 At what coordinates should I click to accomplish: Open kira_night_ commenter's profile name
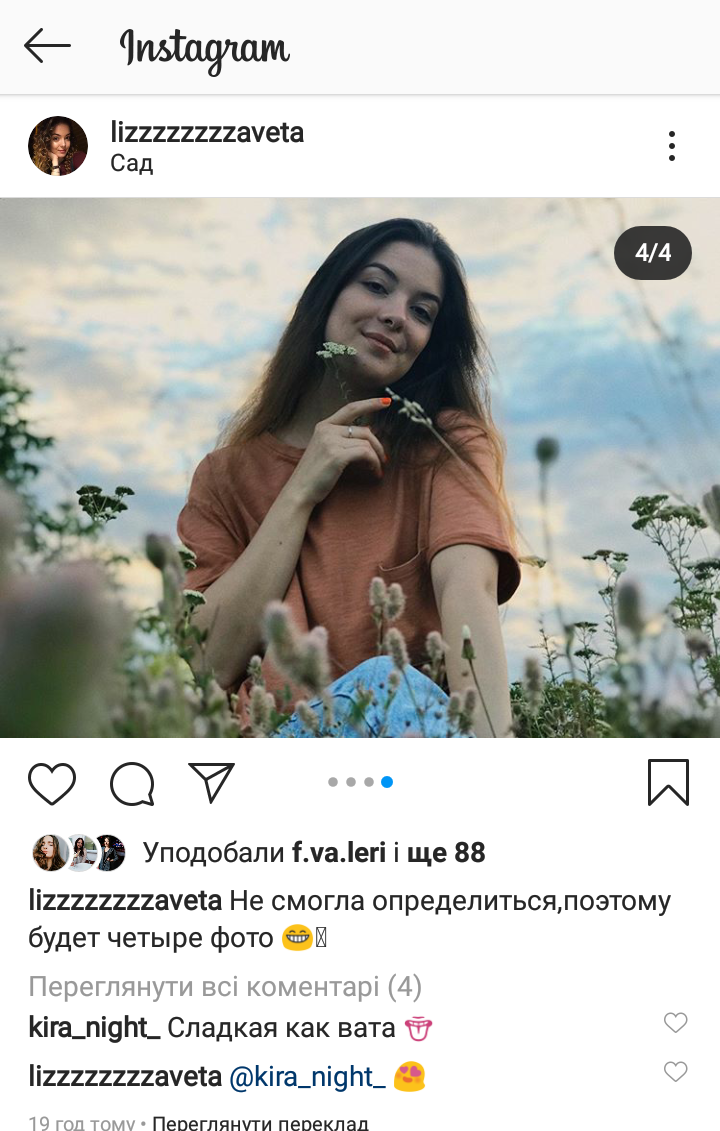tap(94, 1027)
